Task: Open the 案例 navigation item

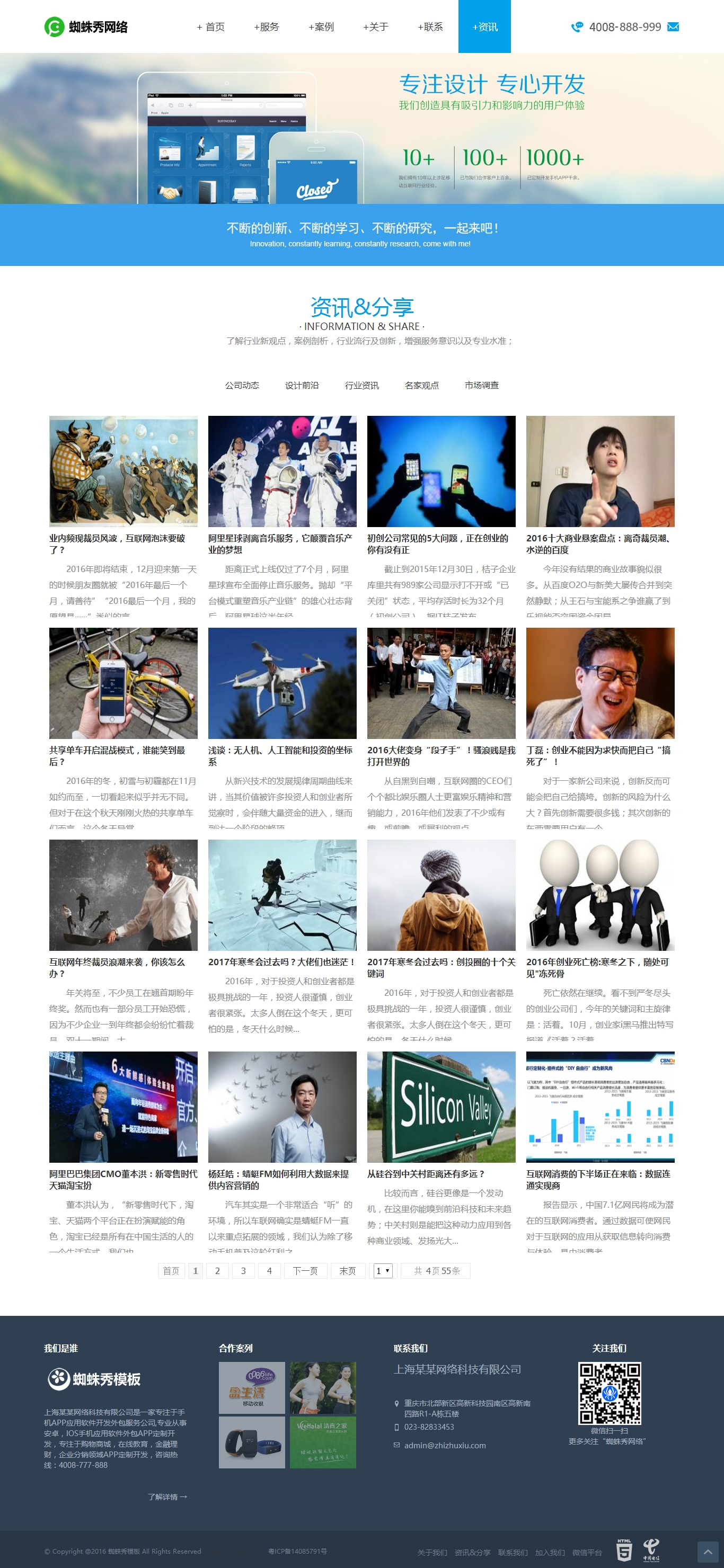Action: [321, 27]
